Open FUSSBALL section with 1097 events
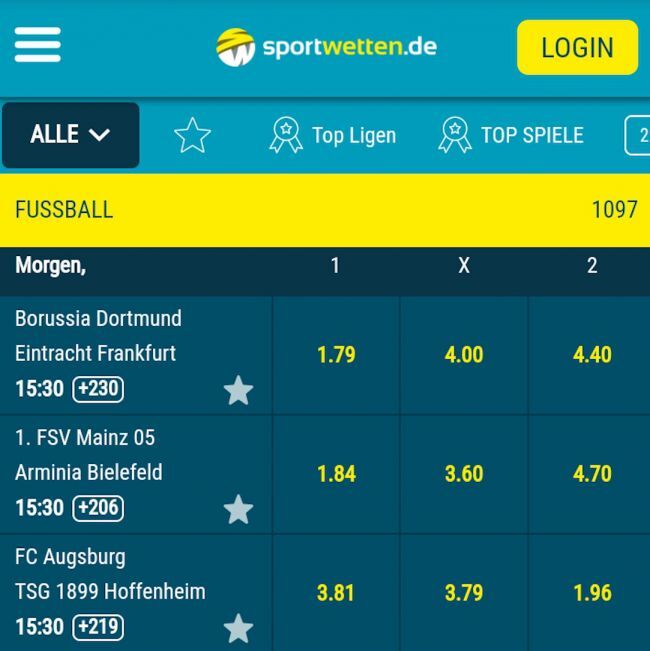Image resolution: width=650 pixels, height=651 pixels. 325,210
